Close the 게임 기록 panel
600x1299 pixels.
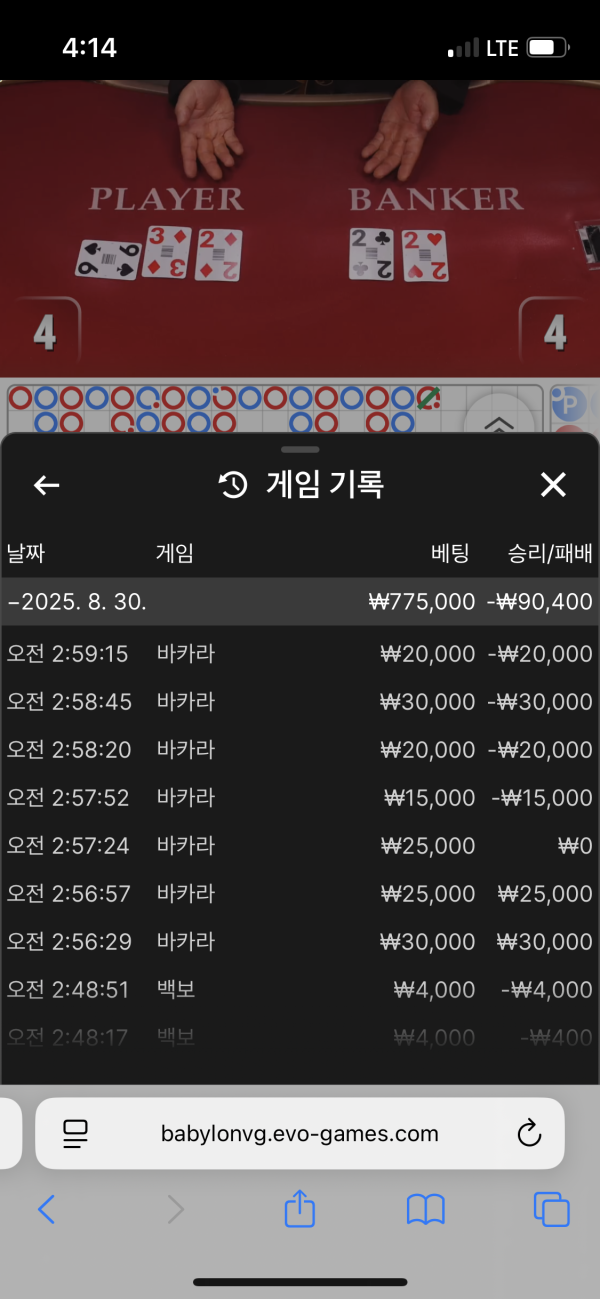pyautogui.click(x=553, y=486)
